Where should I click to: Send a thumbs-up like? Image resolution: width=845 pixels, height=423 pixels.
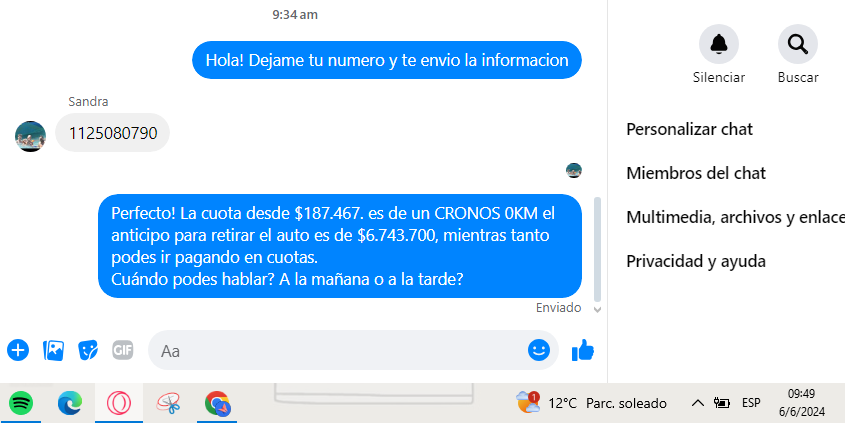pos(582,350)
